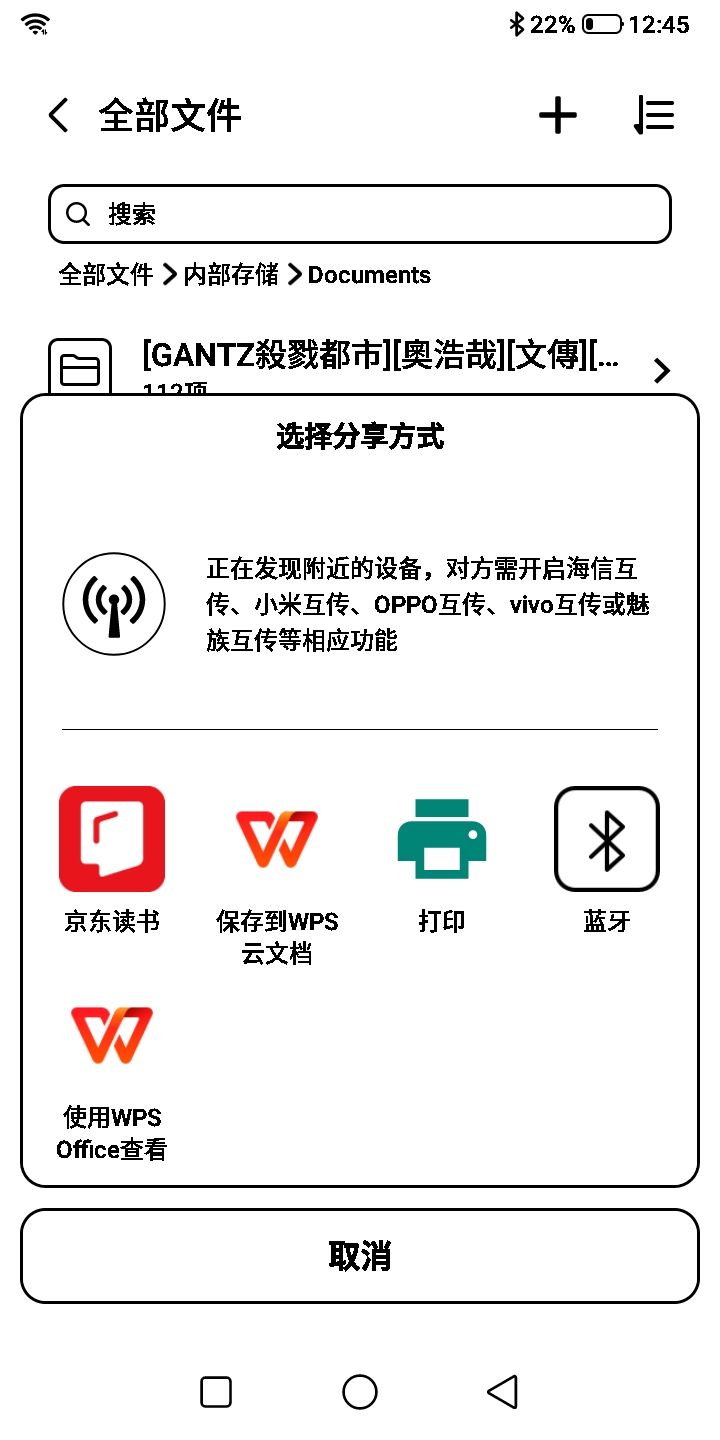Viewport: 720px width, 1440px height.
Task: Go to the system home screen
Action: (360, 1392)
